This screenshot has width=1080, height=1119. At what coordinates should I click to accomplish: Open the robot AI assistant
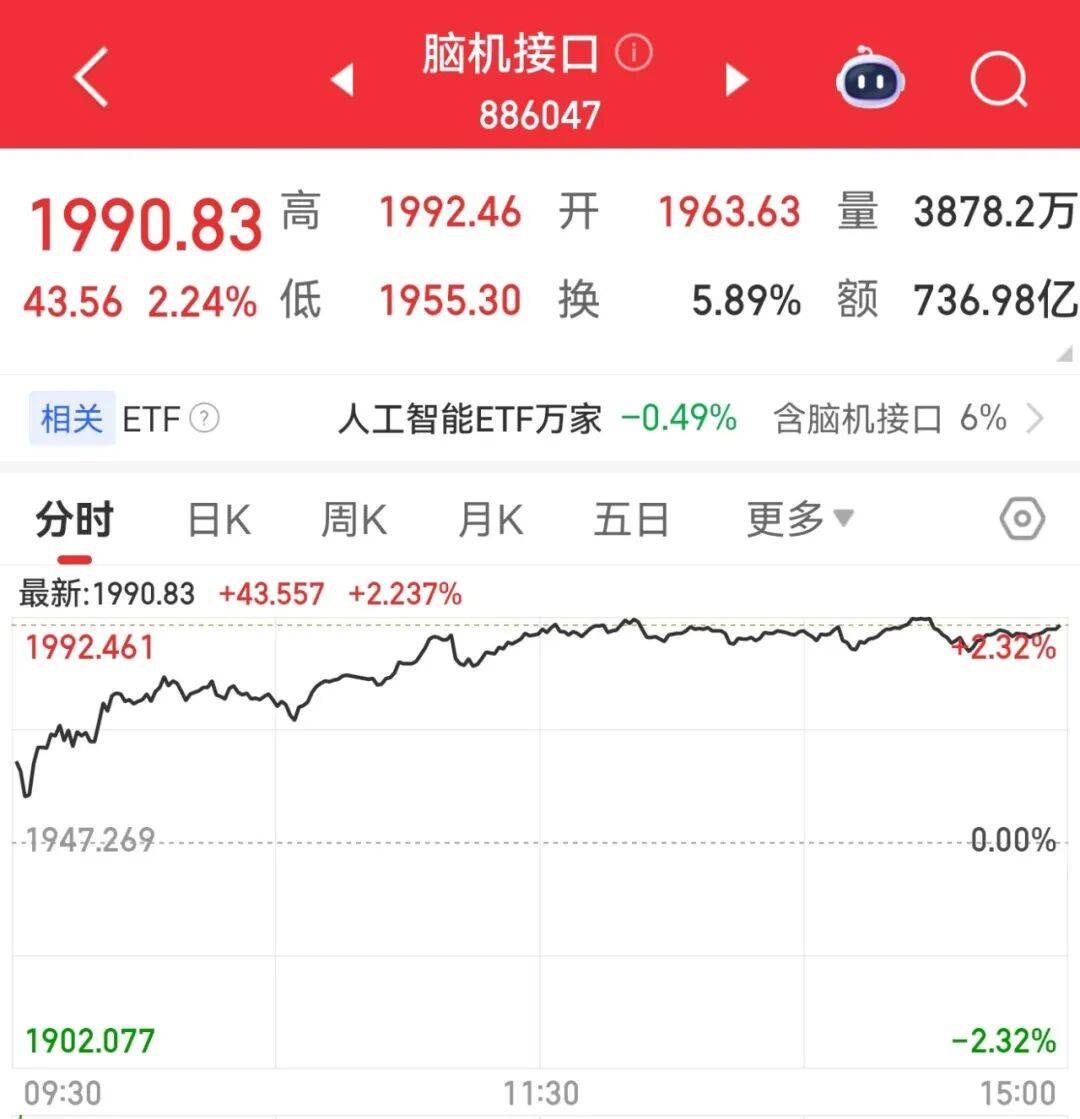870,80
